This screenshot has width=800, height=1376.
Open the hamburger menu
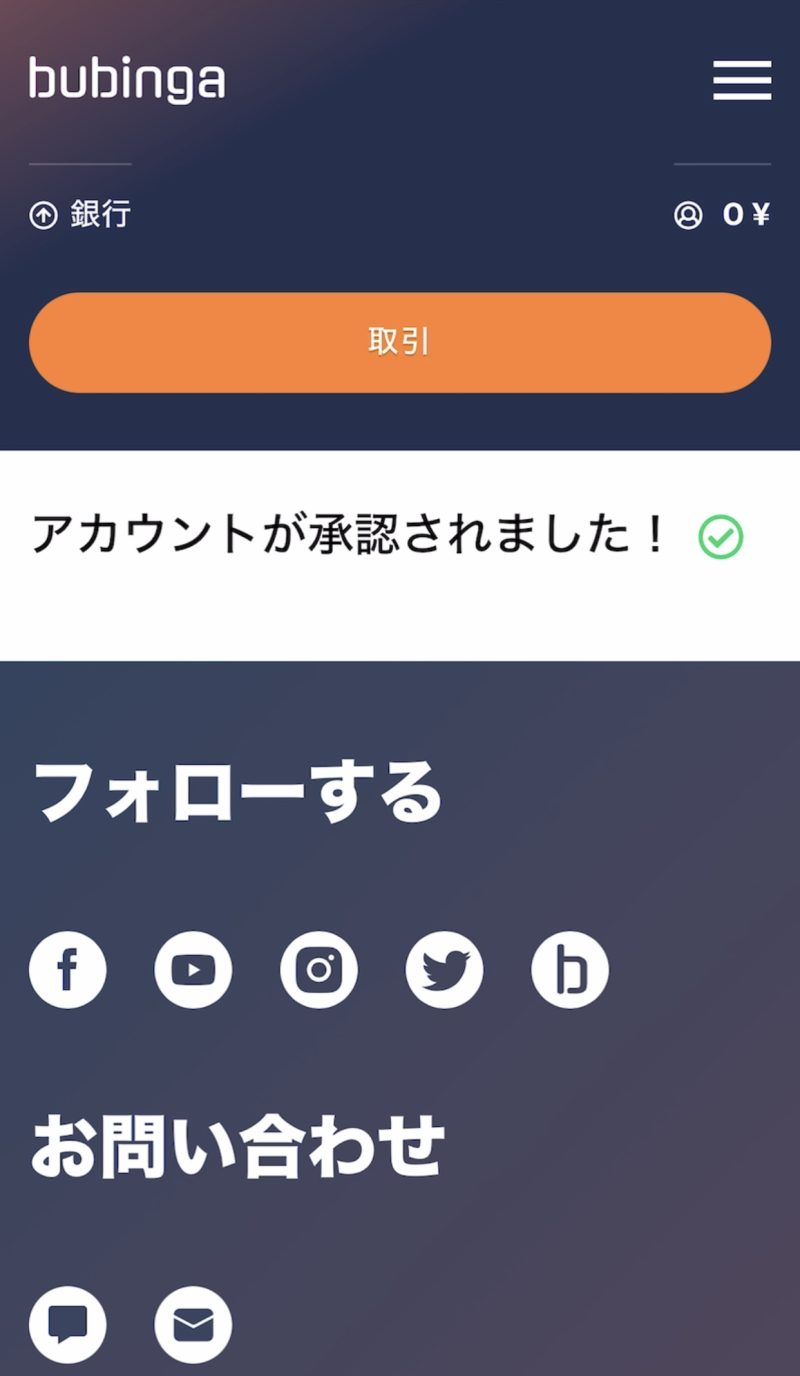click(741, 80)
